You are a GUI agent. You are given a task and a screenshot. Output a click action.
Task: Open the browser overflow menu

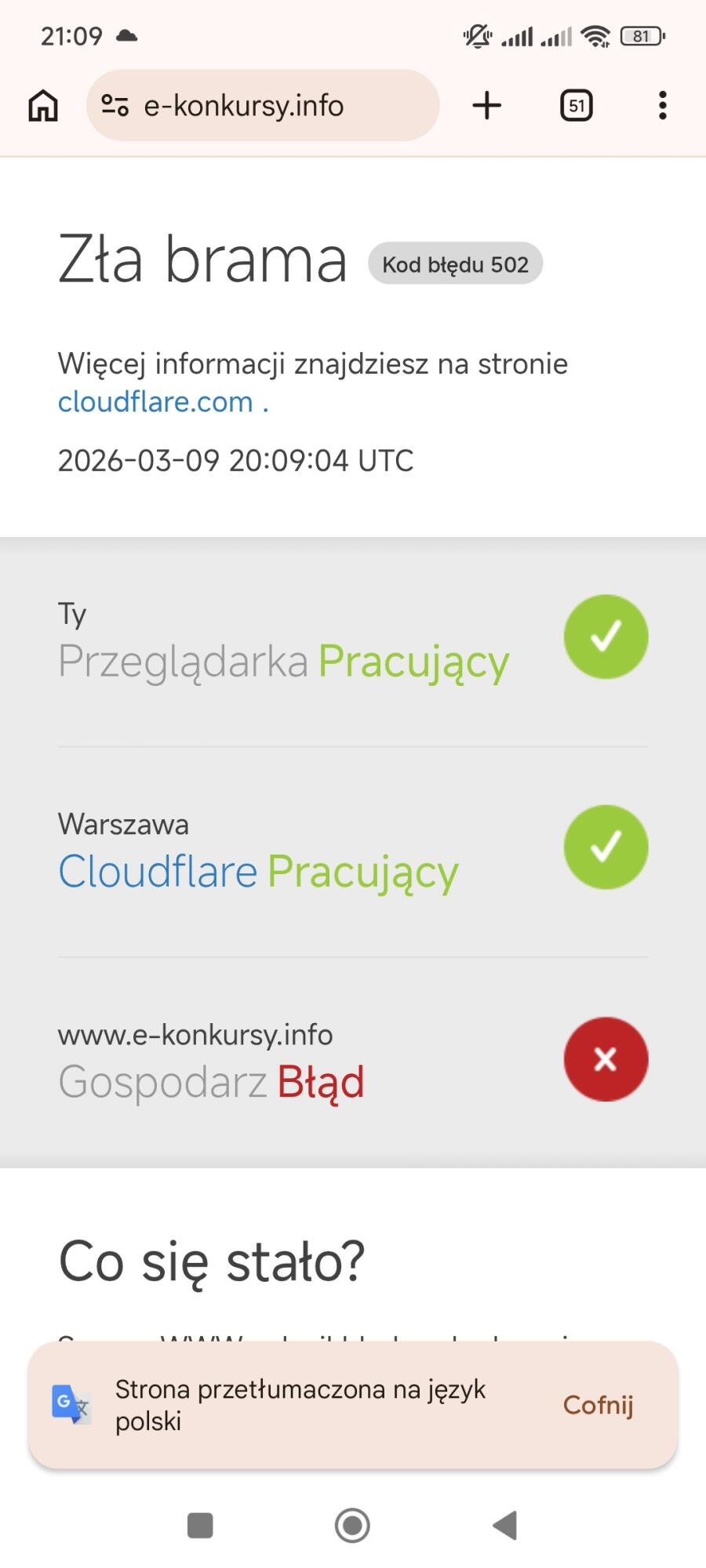pyautogui.click(x=663, y=106)
